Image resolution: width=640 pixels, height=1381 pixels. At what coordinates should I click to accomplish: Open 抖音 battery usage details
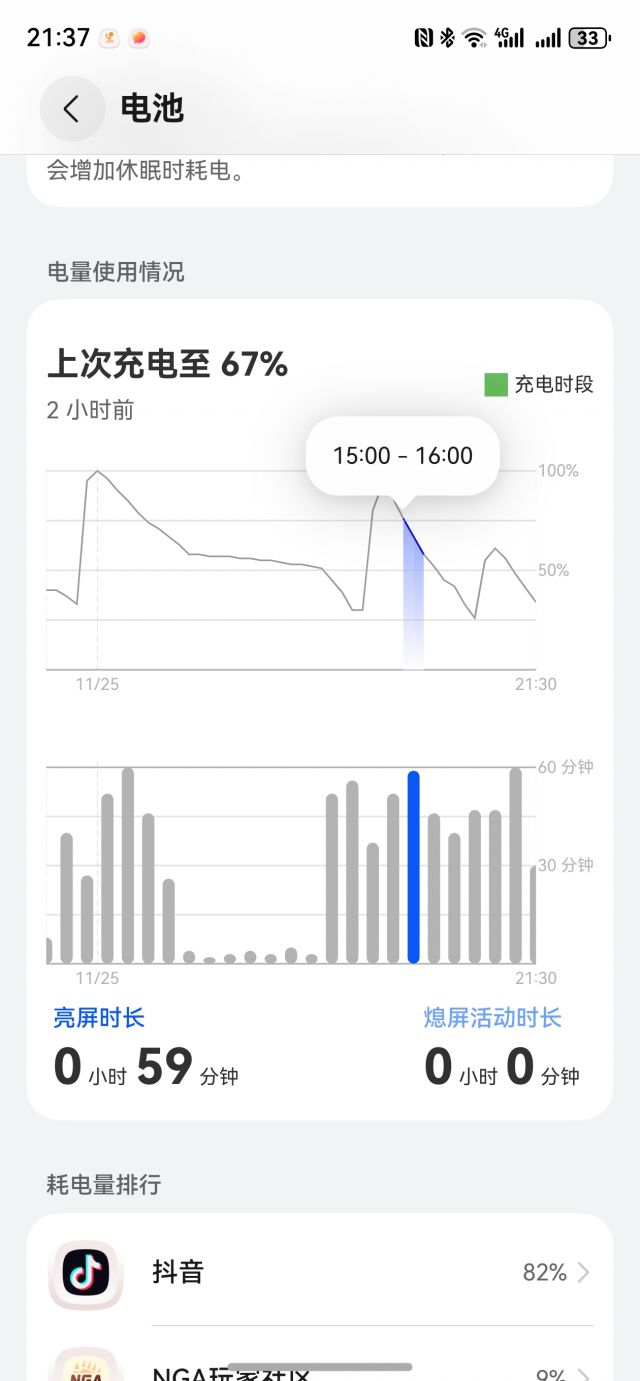[x=320, y=1272]
